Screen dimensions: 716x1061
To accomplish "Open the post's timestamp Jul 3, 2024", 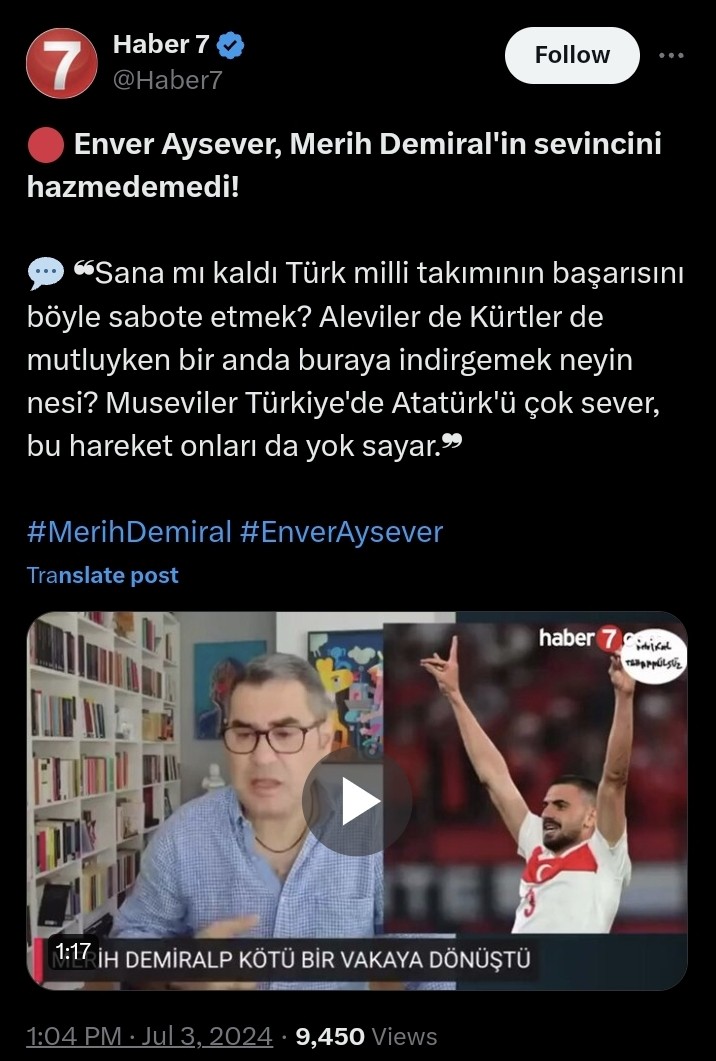I will [149, 1036].
